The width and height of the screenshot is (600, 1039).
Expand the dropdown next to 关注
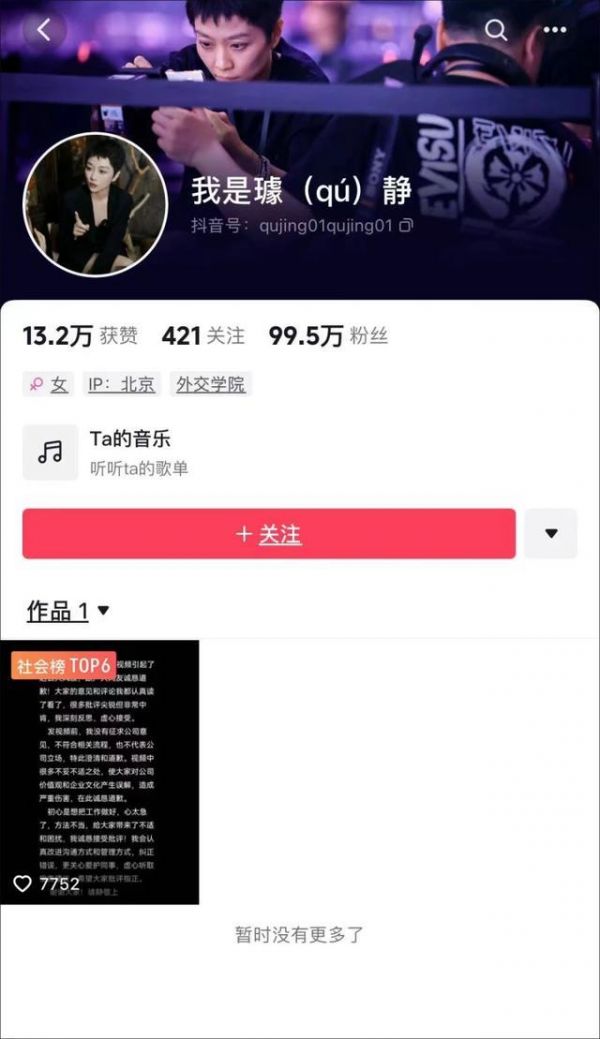(551, 534)
